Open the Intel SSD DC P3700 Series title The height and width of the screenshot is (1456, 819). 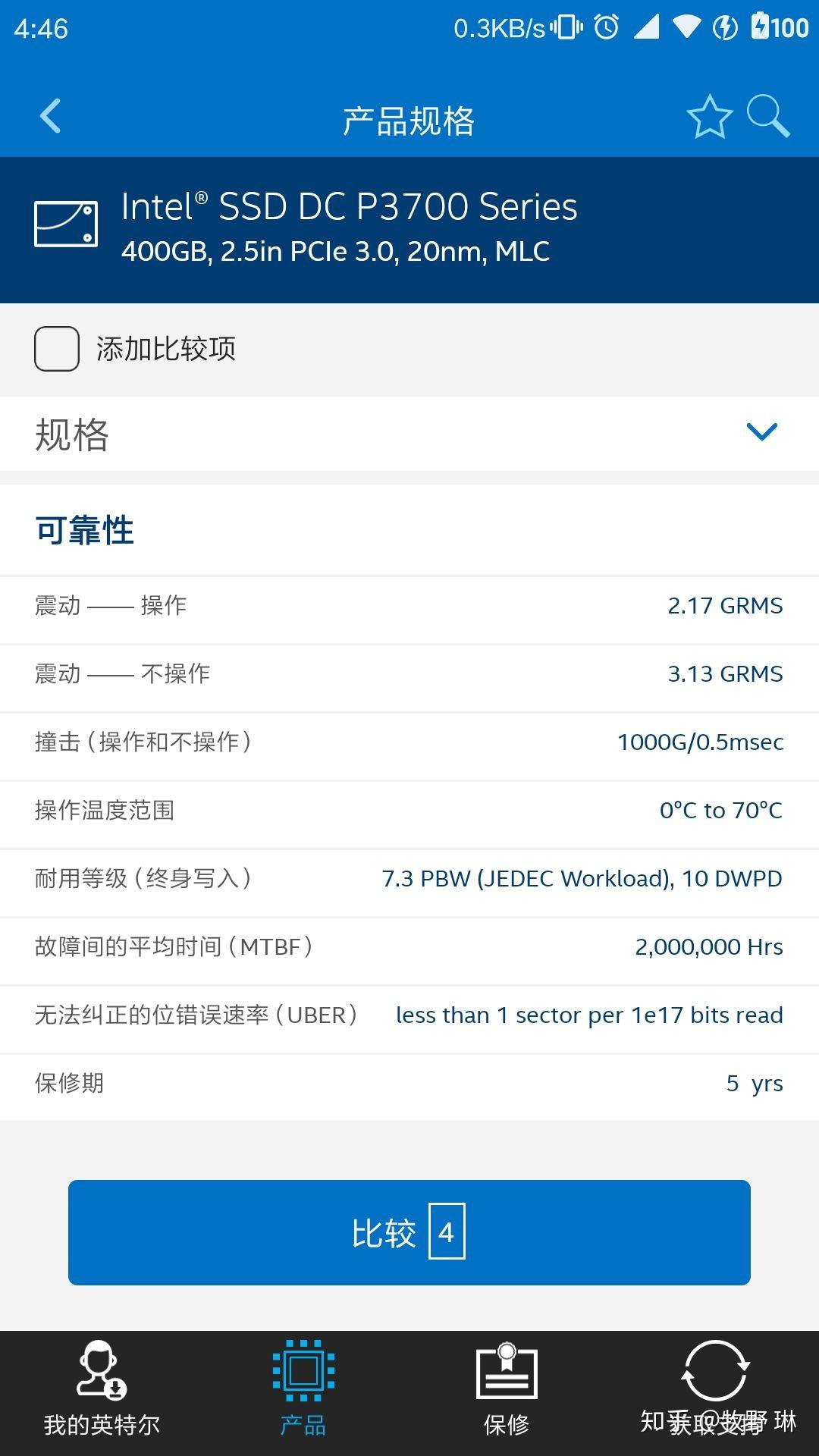click(348, 206)
